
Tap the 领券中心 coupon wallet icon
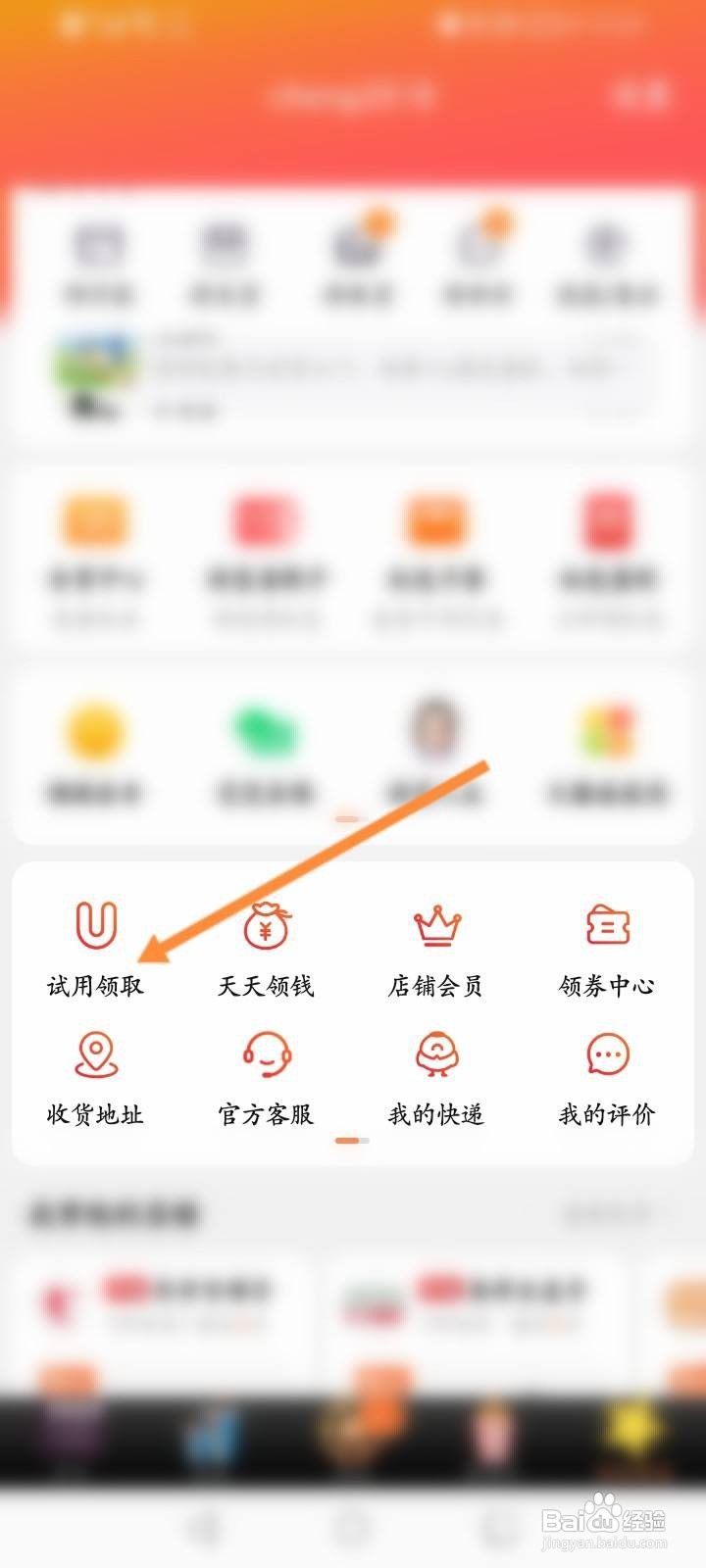pyautogui.click(x=606, y=924)
